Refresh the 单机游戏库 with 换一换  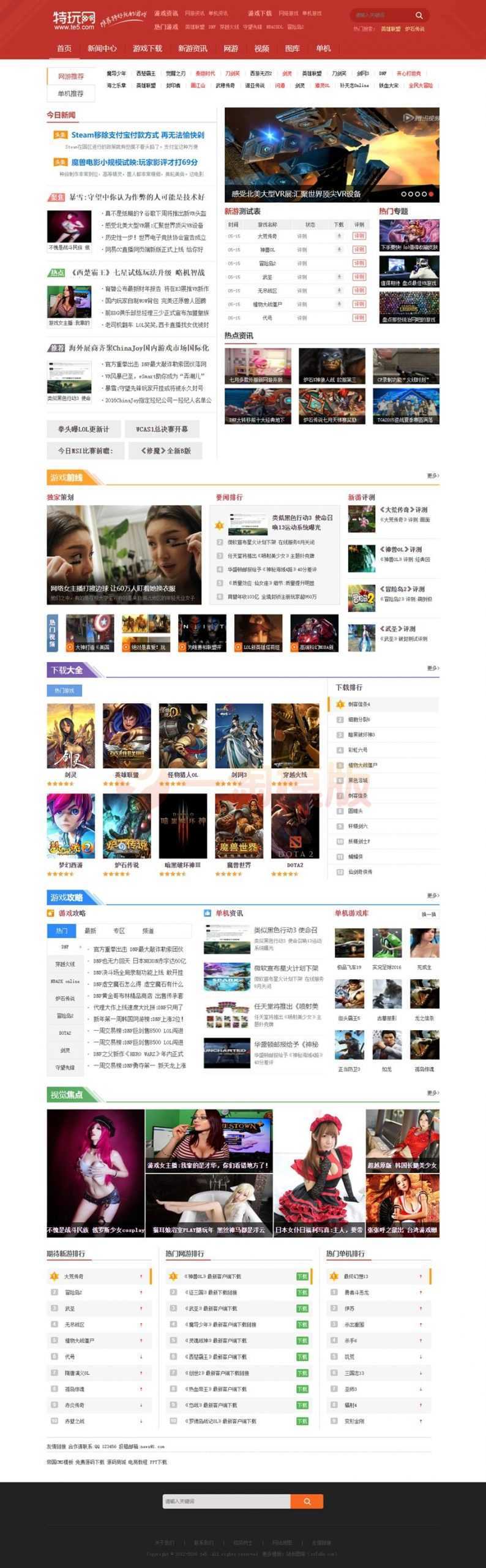(x=428, y=914)
